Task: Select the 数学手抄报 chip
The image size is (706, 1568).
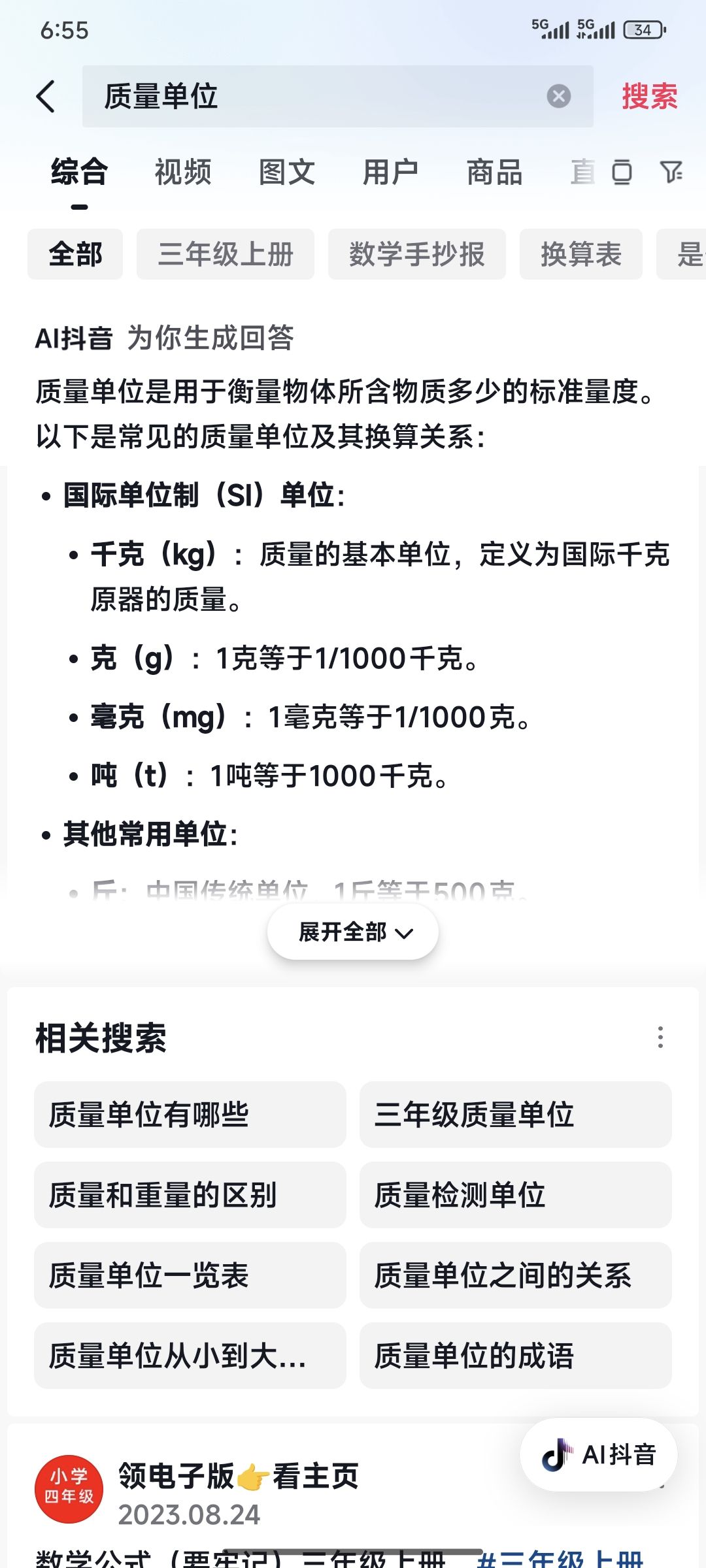Action: [417, 254]
